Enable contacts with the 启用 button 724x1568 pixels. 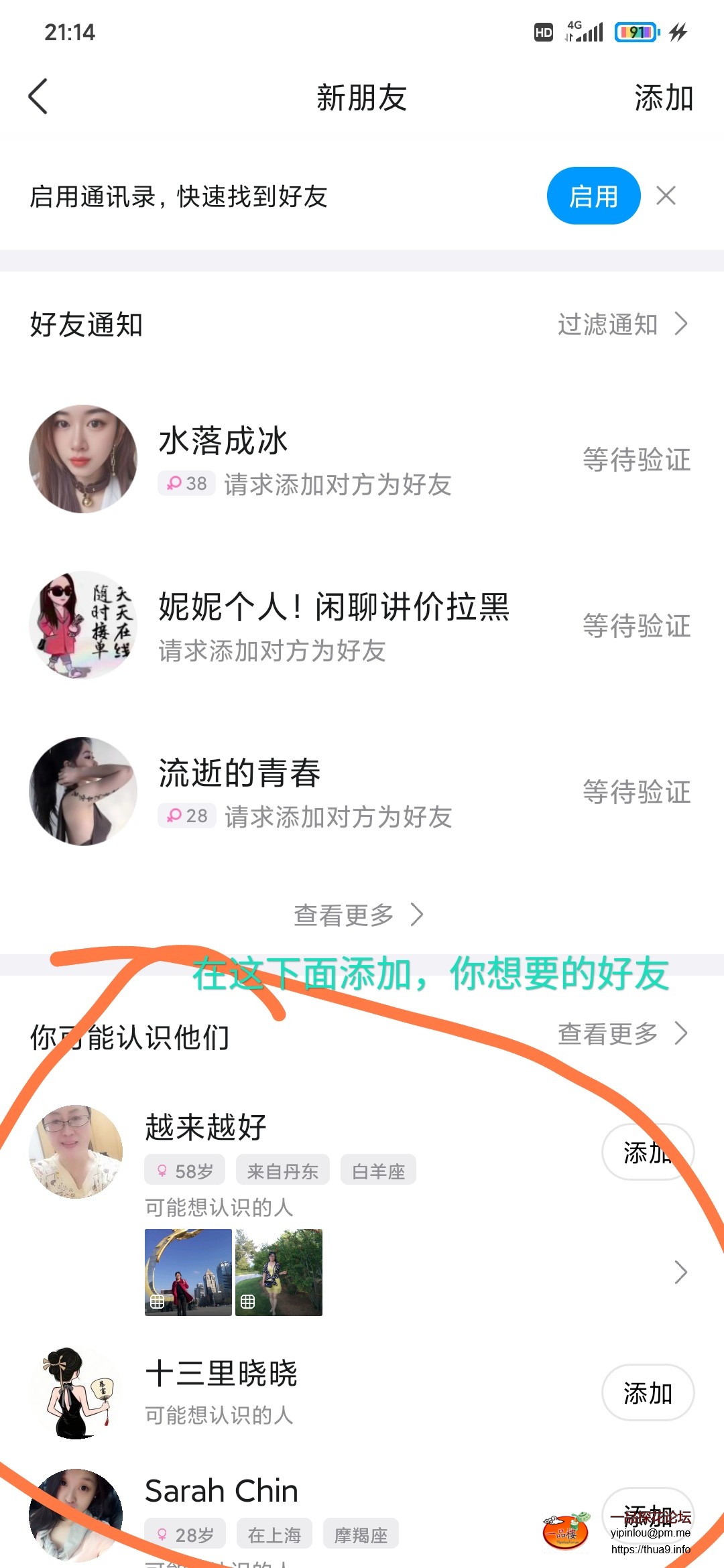tap(593, 196)
